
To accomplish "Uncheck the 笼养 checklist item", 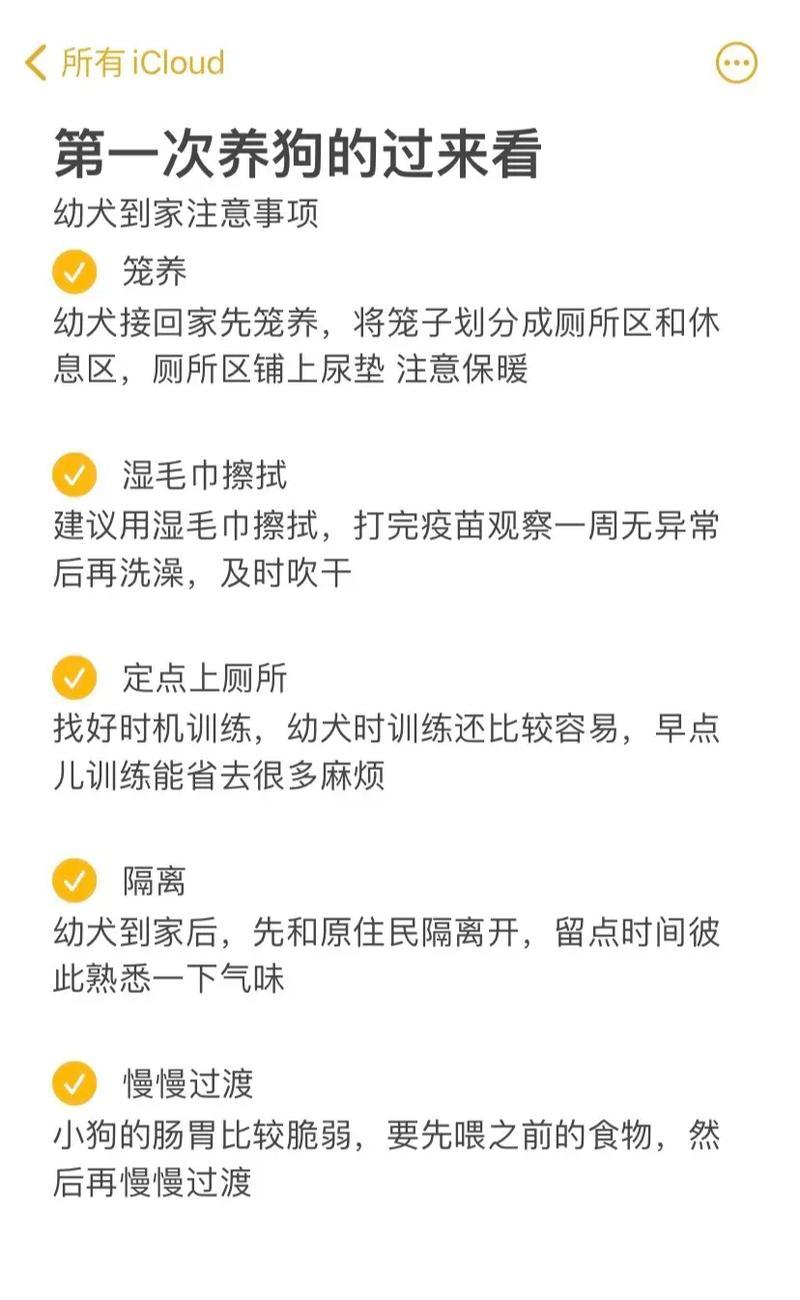I will click(x=74, y=271).
